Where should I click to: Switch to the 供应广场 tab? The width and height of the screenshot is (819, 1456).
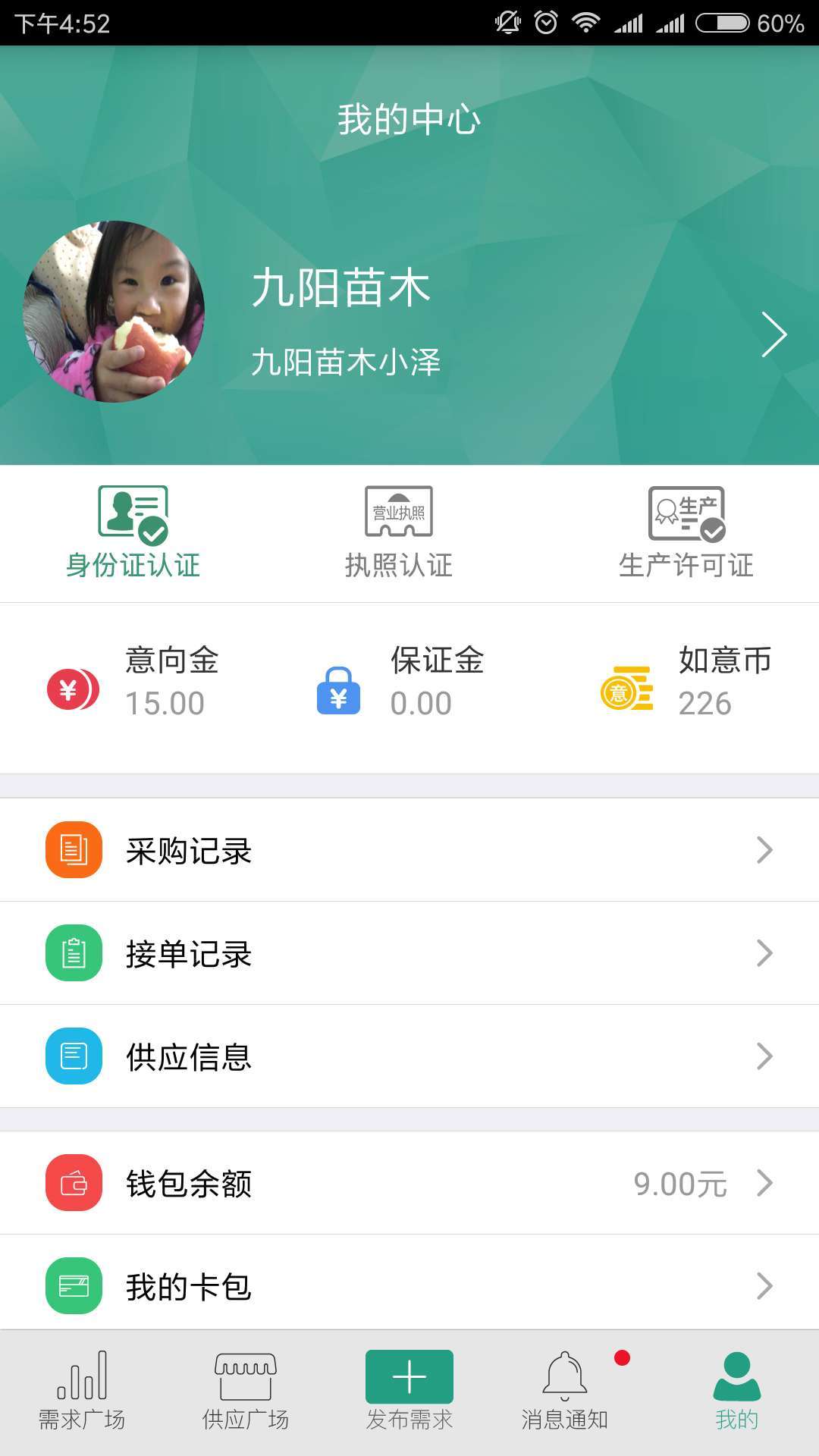tap(246, 1392)
